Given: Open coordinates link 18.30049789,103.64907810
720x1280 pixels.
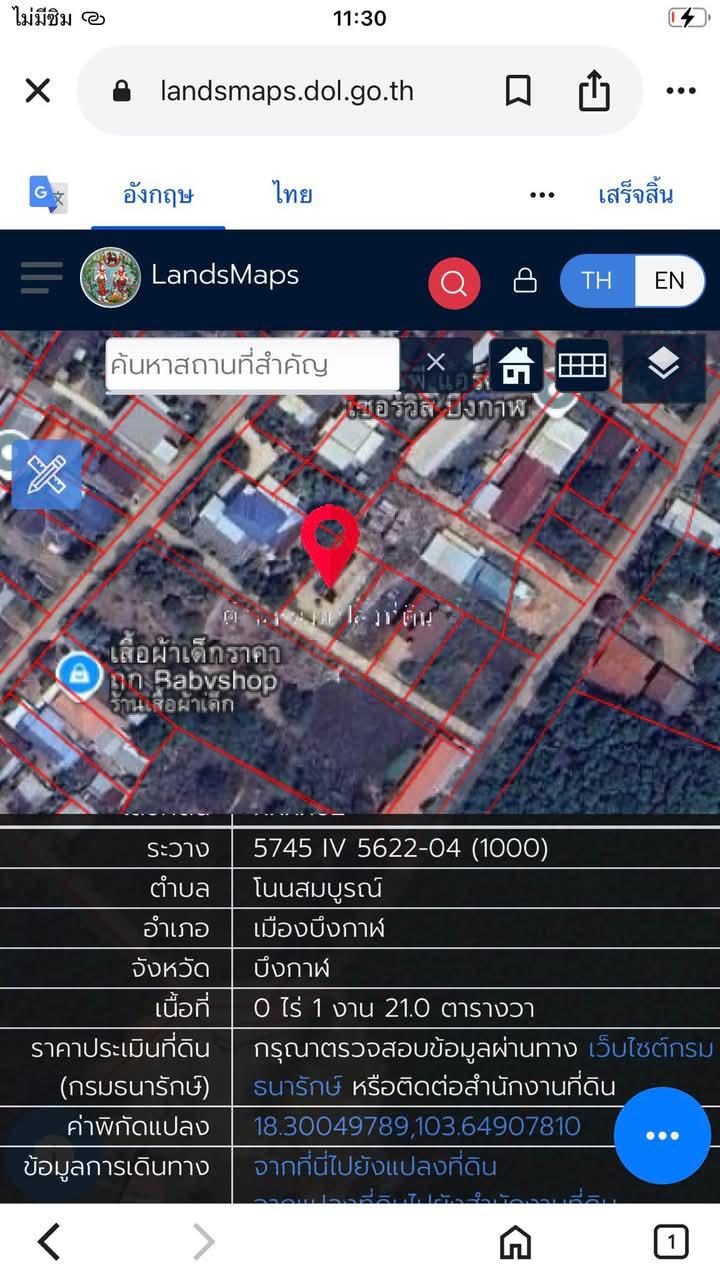Looking at the screenshot, I should (x=417, y=1127).
